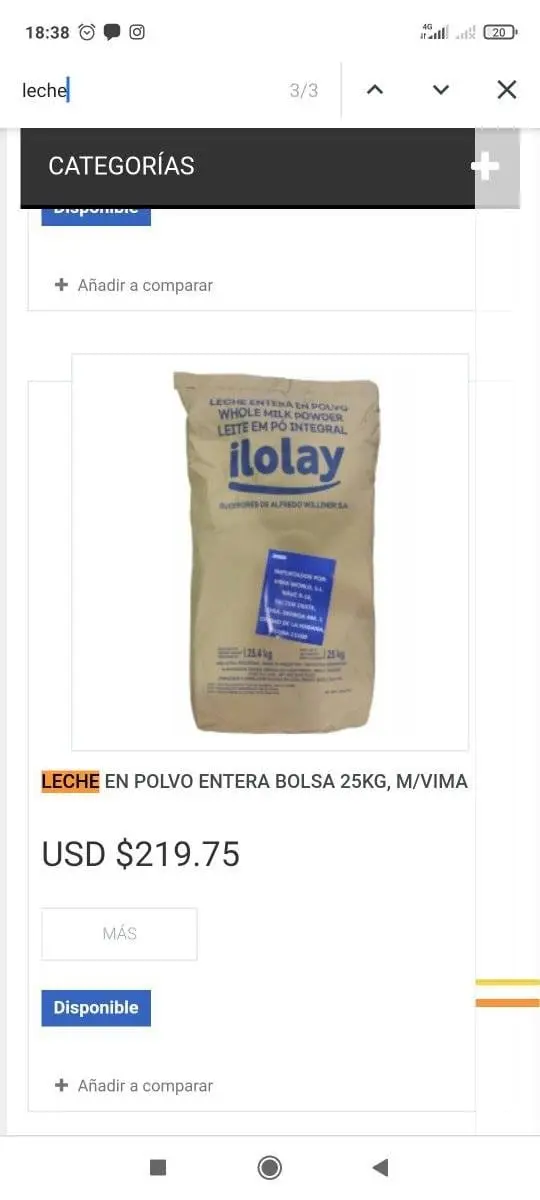540x1200 pixels.
Task: Open the Ilolay milk powder product image
Action: click(x=270, y=552)
